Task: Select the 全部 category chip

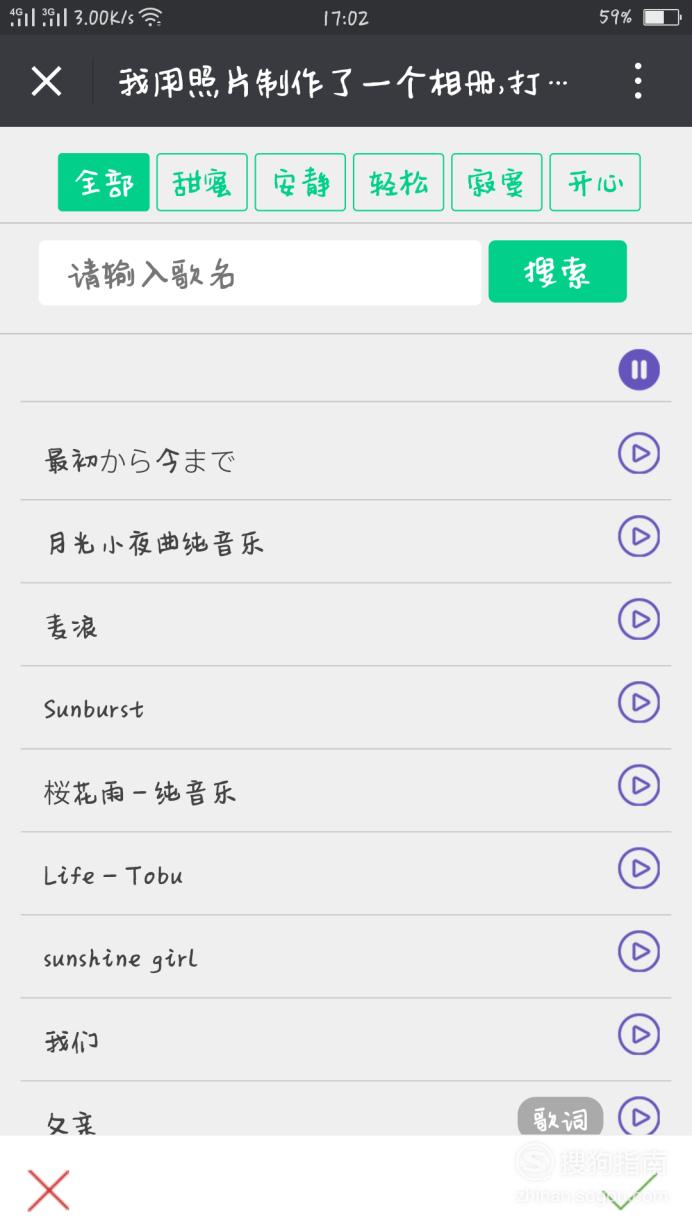Action: [x=104, y=182]
